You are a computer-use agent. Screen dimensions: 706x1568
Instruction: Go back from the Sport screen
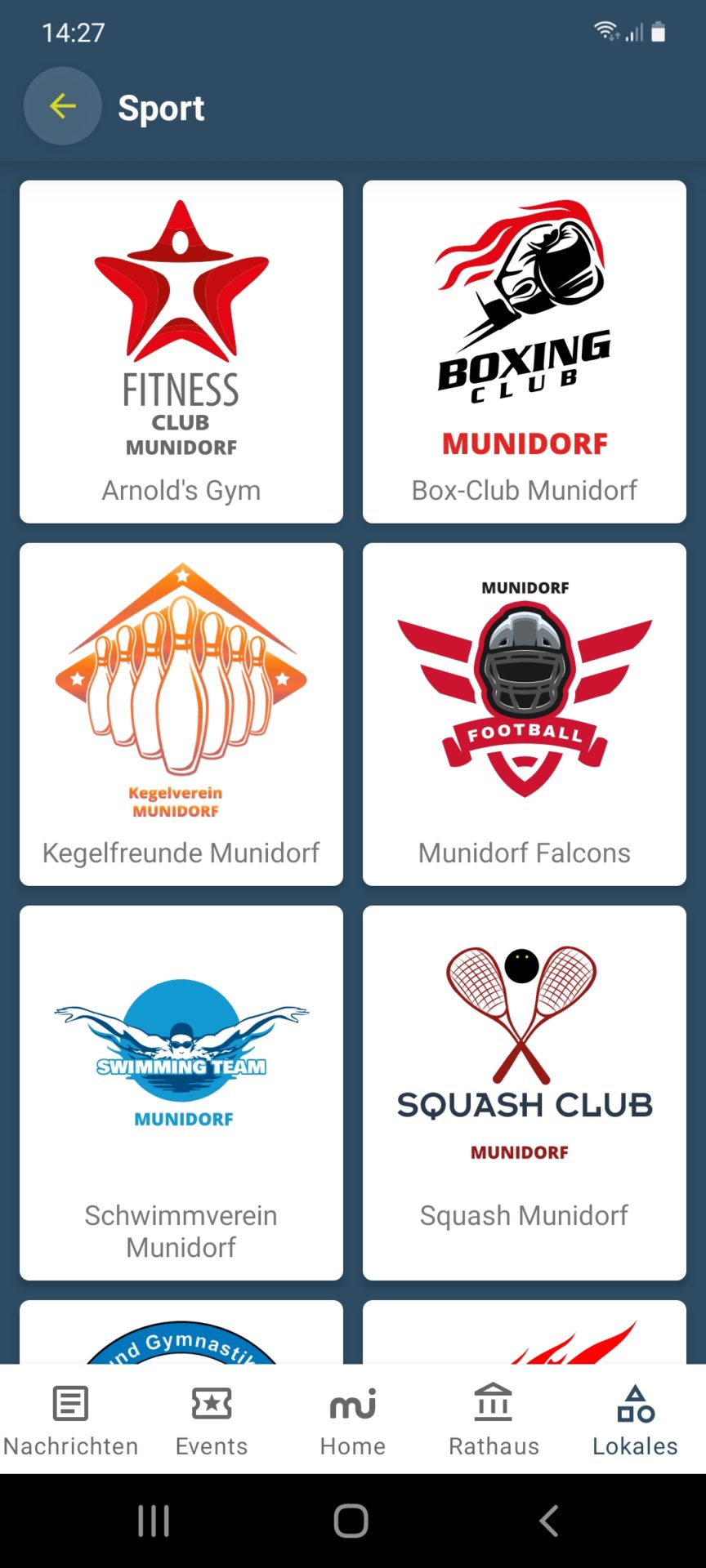pos(62,106)
